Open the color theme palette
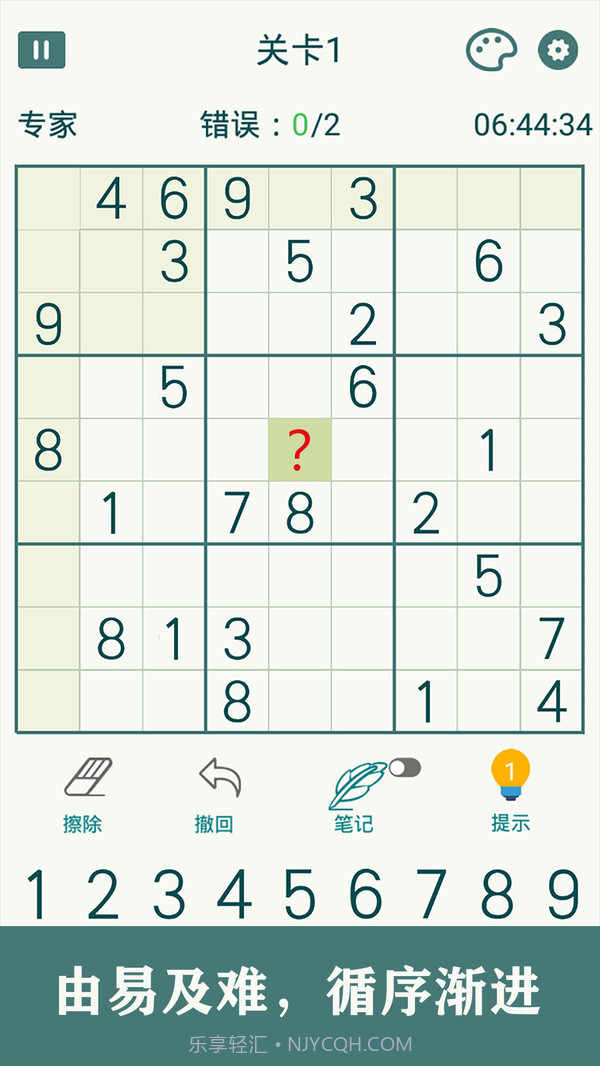600x1066 pixels. coord(491,50)
